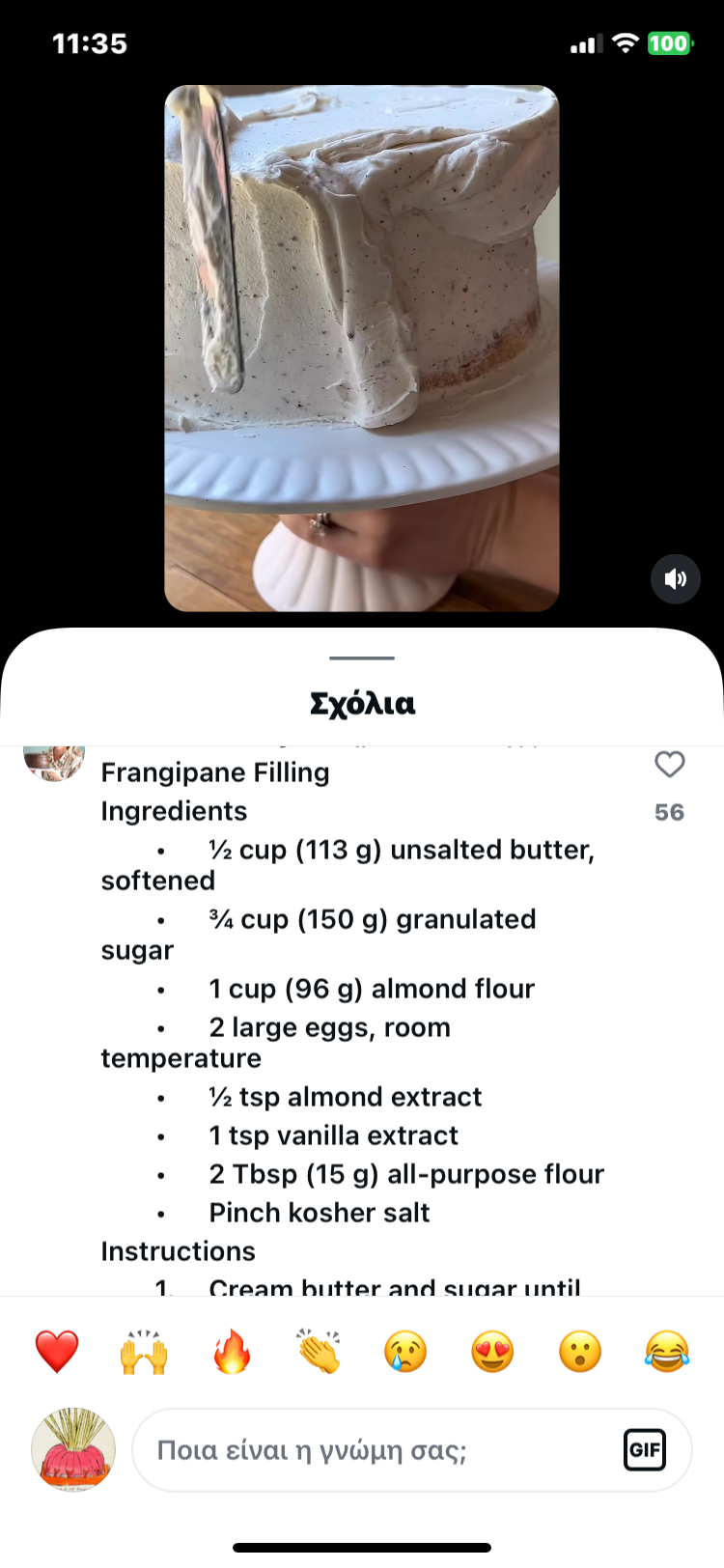This screenshot has height=1568, width=724.
Task: Open the commenter's profile picture
Action: (54, 762)
